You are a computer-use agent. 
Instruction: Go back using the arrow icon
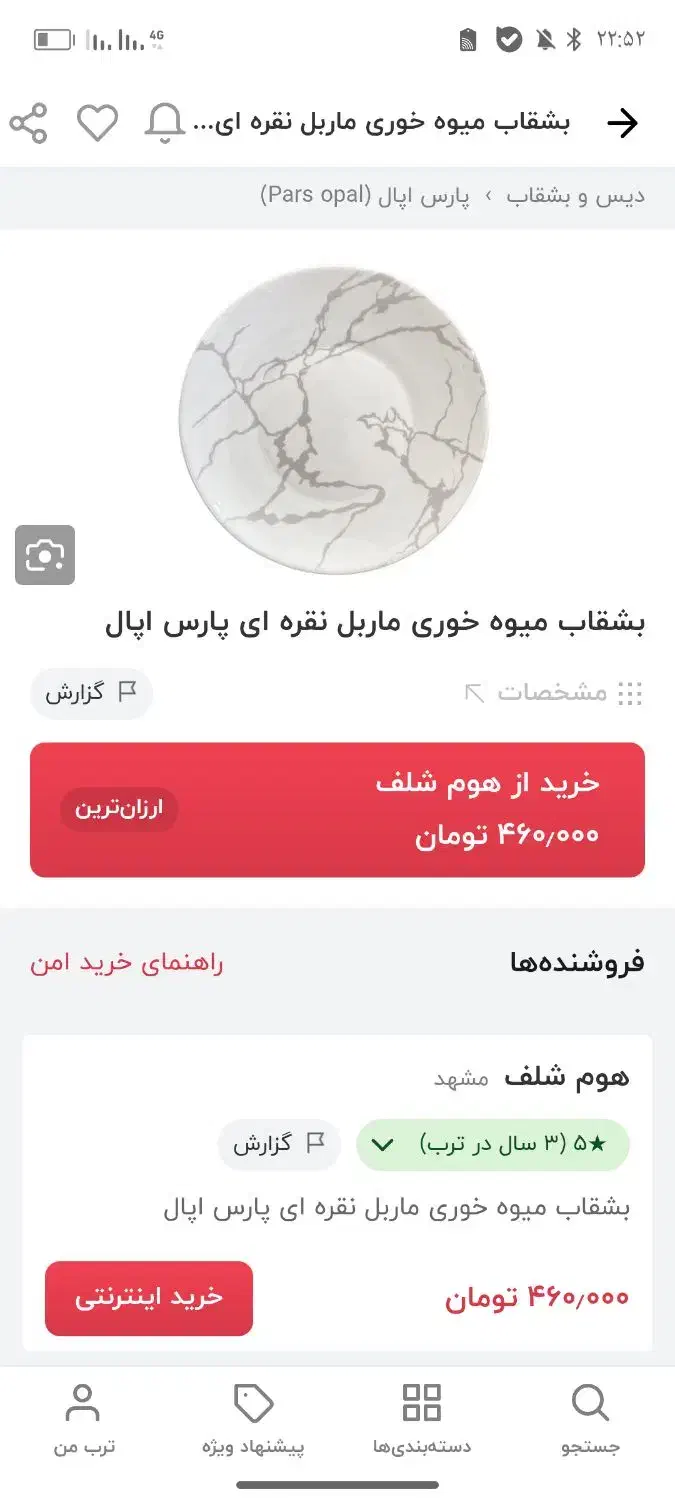click(622, 123)
